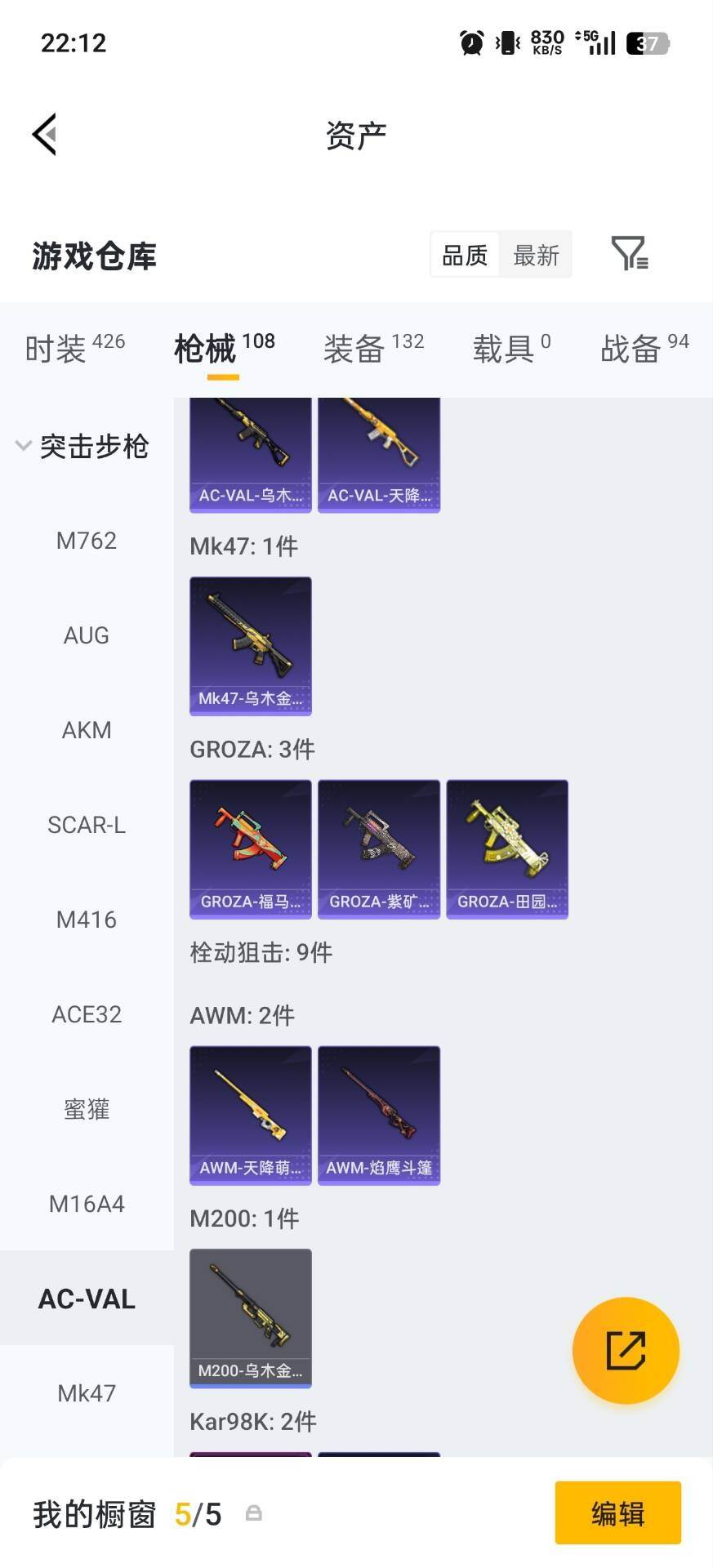
Task: Tap the lock icon next to 我的橱窗
Action: tap(253, 1512)
